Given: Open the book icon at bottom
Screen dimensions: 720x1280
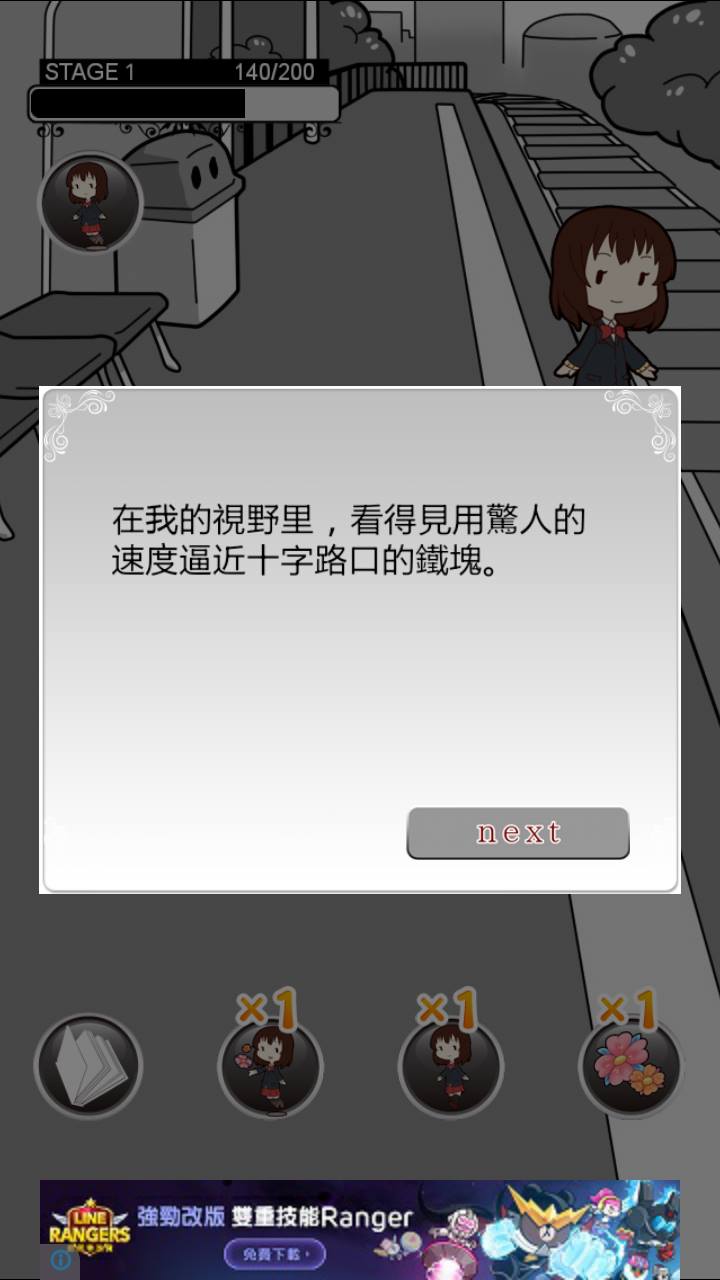Looking at the screenshot, I should 88,1066.
